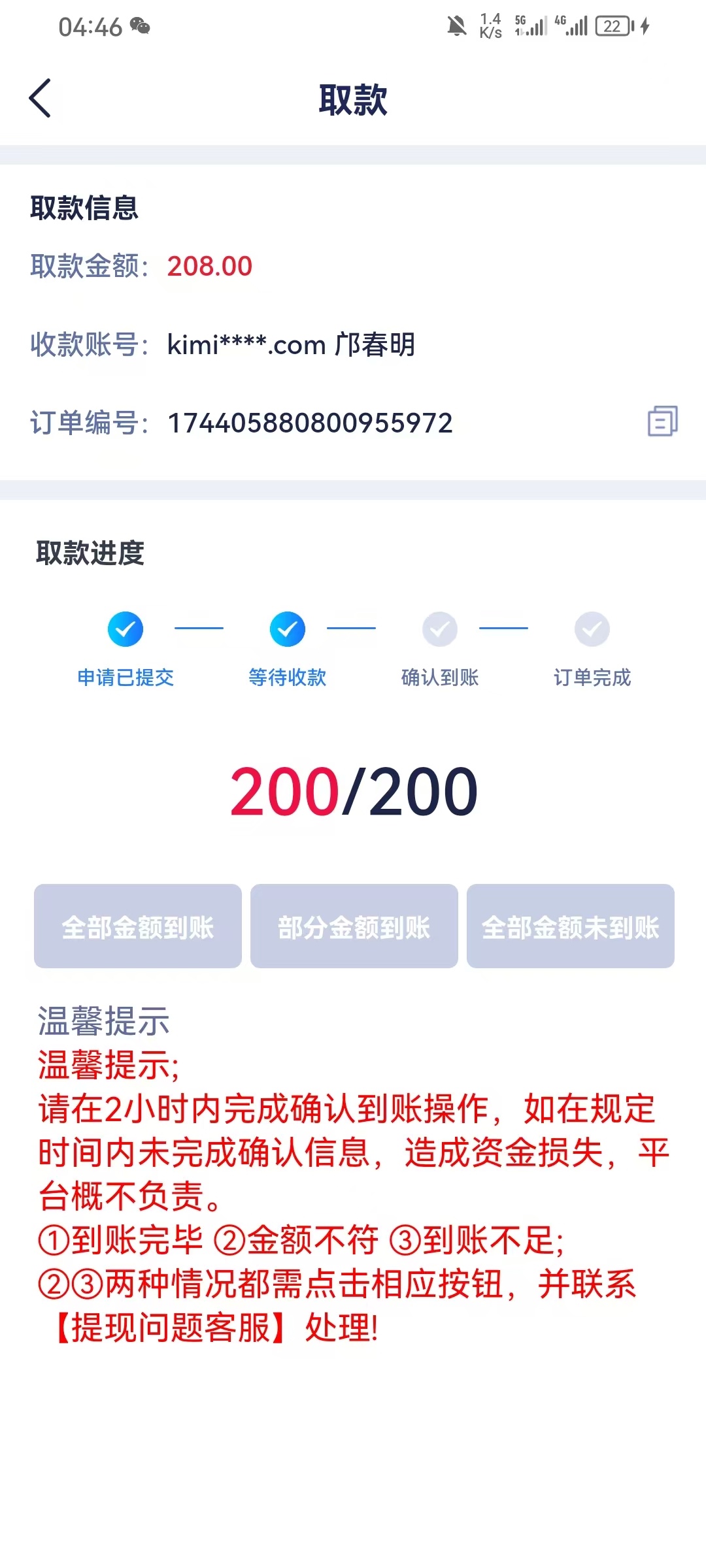
Task: Tap the 全部金额到账 button
Action: click(138, 926)
